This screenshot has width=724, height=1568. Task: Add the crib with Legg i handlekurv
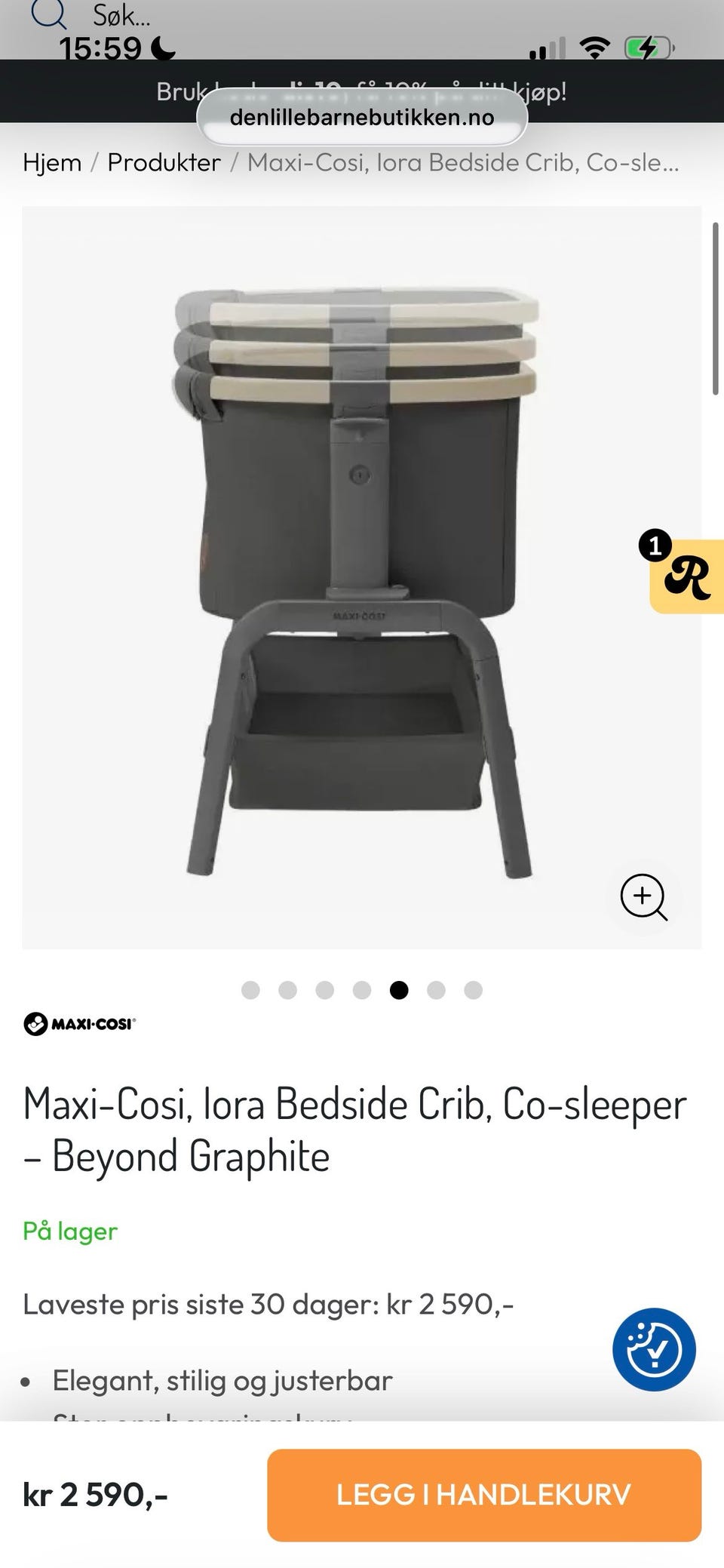[484, 1495]
